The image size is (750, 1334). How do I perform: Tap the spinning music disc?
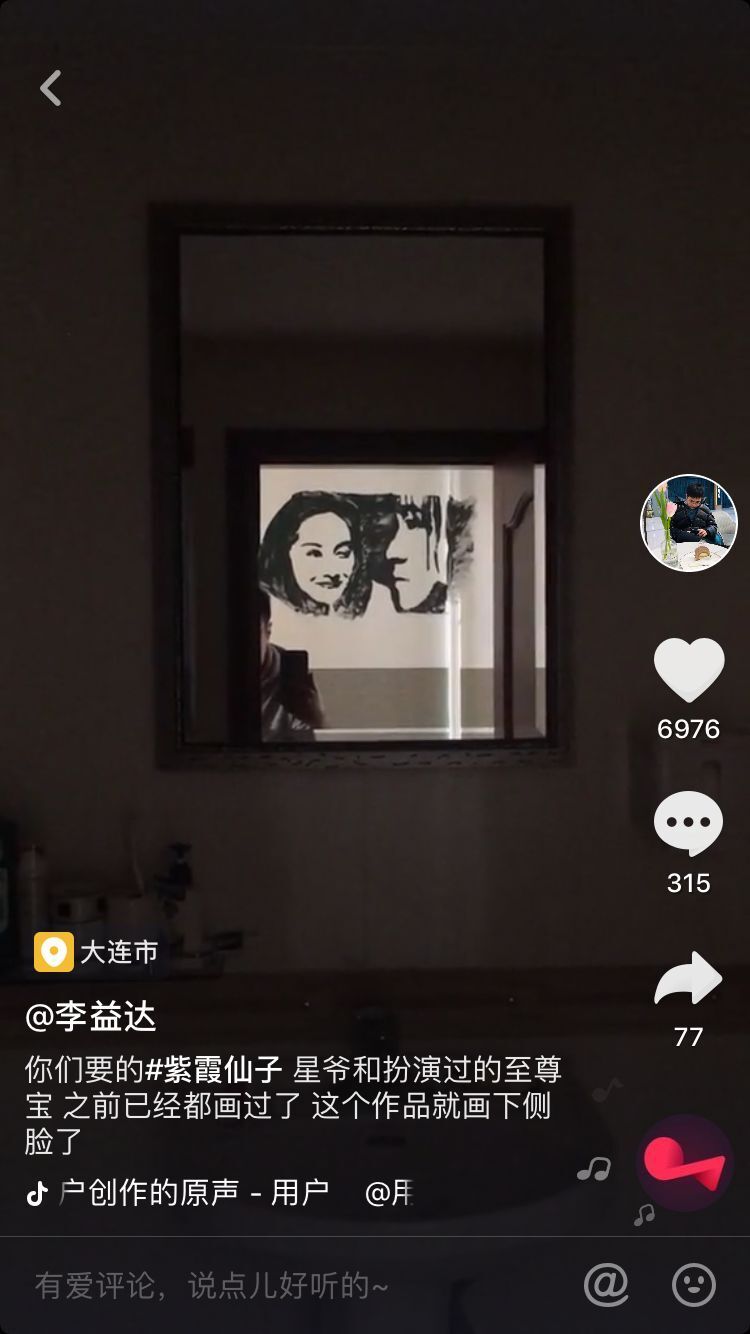coord(684,1163)
